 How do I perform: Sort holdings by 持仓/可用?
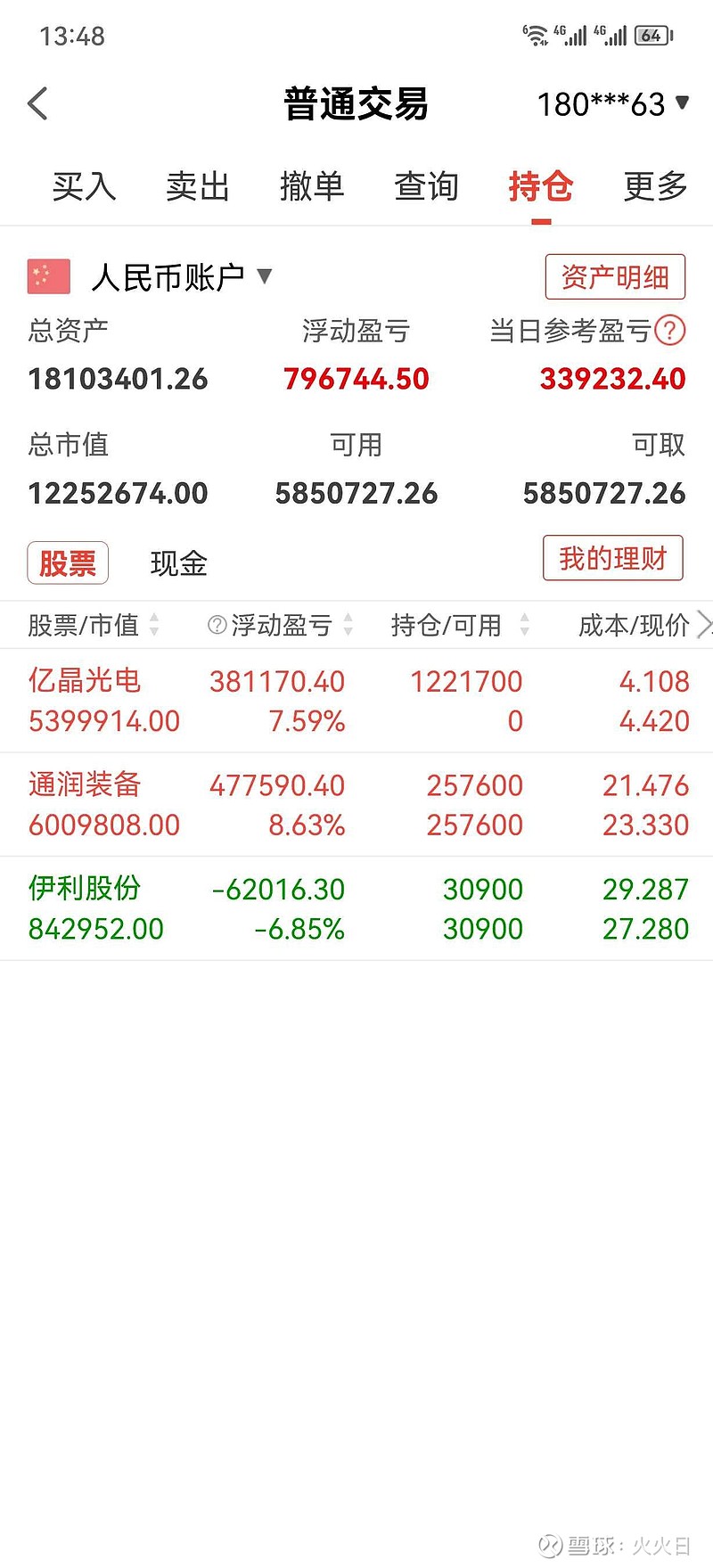pyautogui.click(x=458, y=625)
